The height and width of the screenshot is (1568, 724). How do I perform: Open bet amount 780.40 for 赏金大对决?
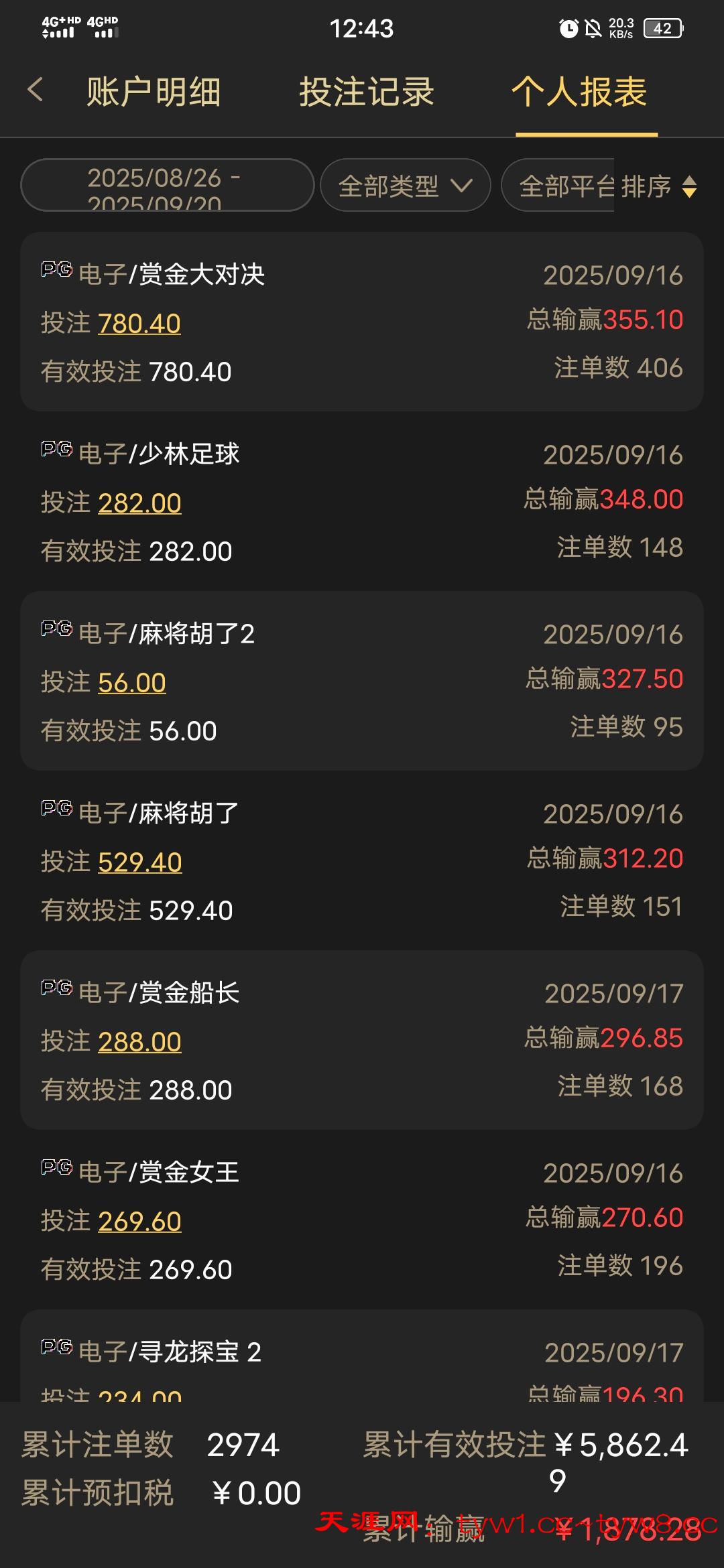(139, 324)
